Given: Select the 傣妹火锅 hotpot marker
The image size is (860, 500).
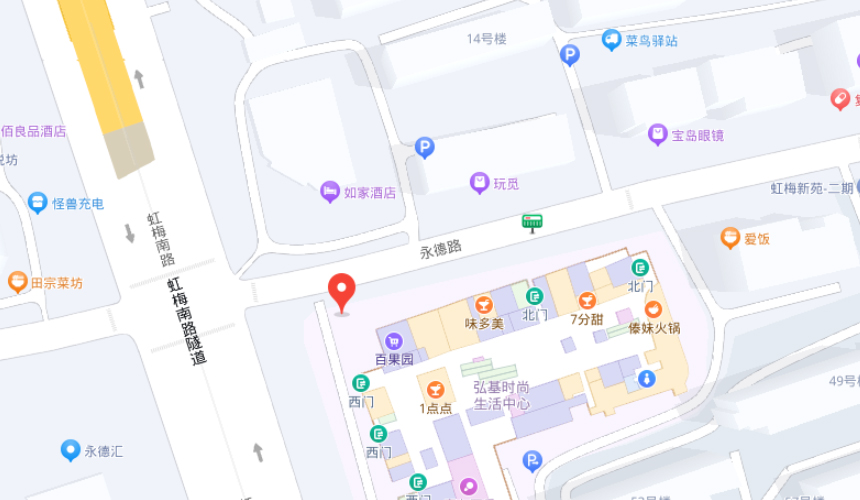Looking at the screenshot, I should pos(653,309).
